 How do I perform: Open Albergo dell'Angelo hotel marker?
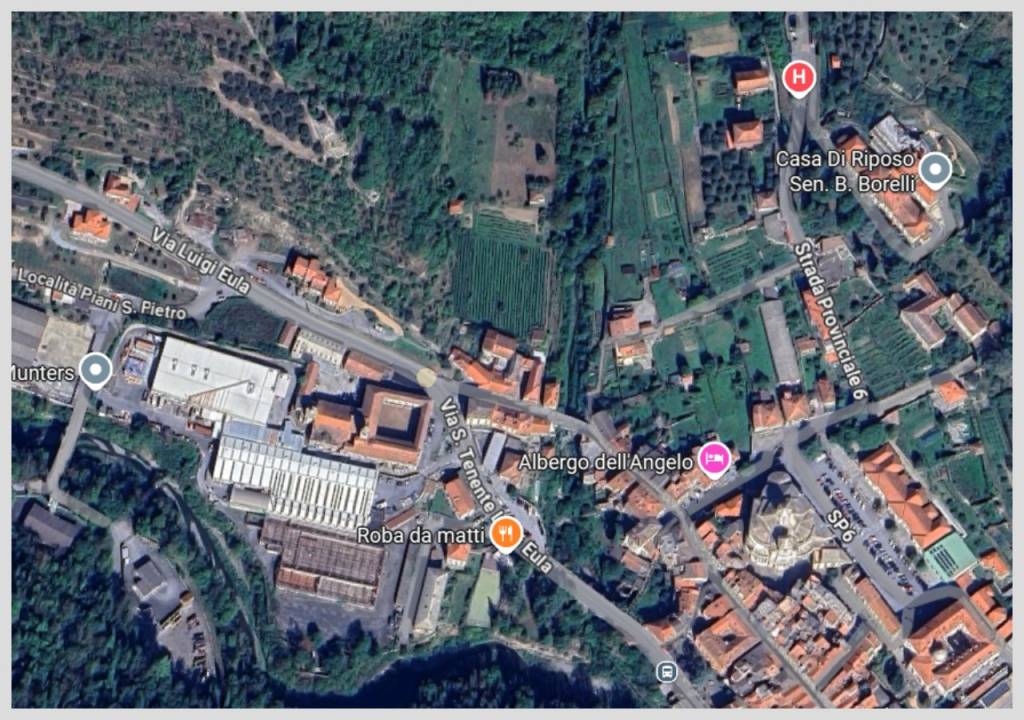click(714, 459)
